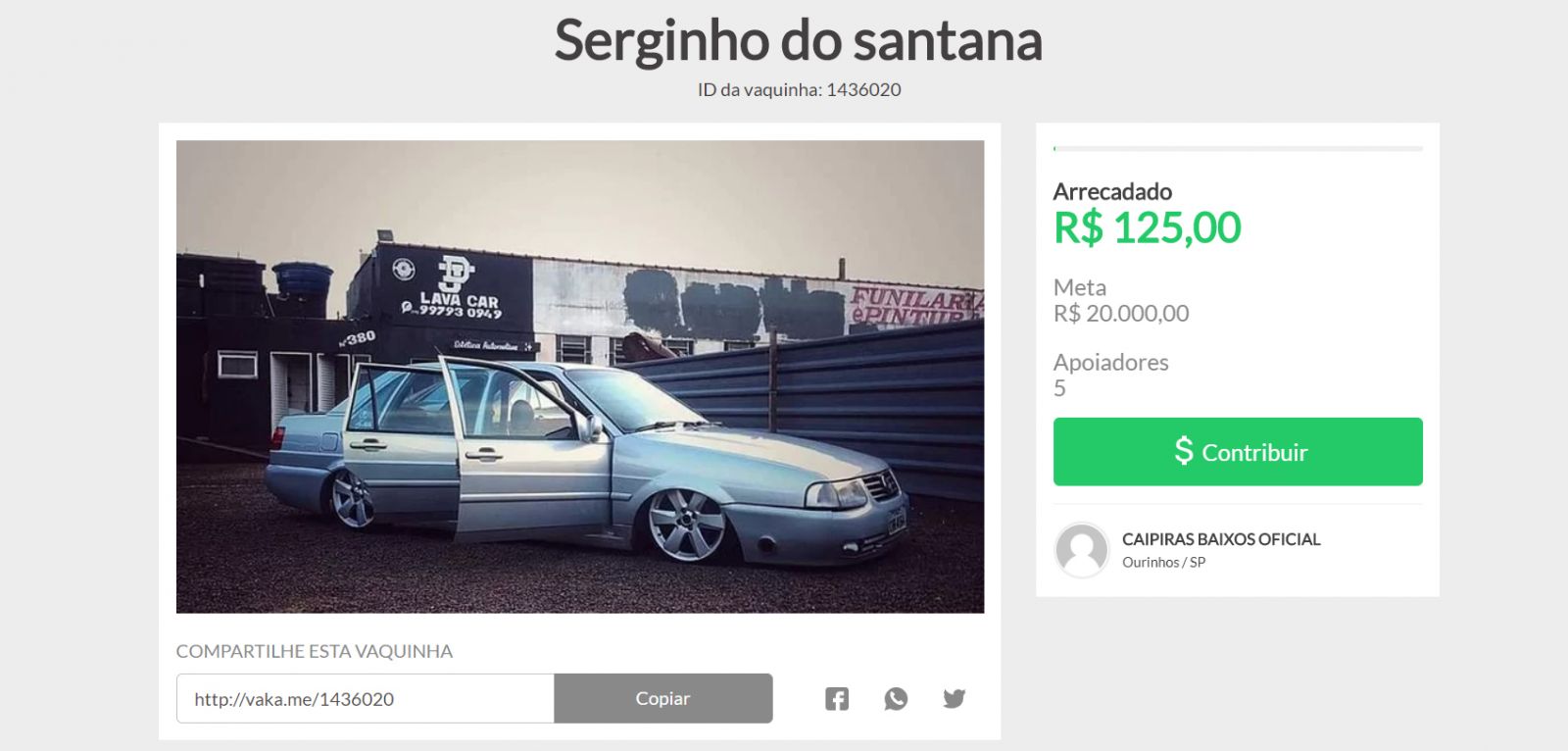Tap the green Contribuir button
The width and height of the screenshot is (1568, 751).
pos(1237,452)
